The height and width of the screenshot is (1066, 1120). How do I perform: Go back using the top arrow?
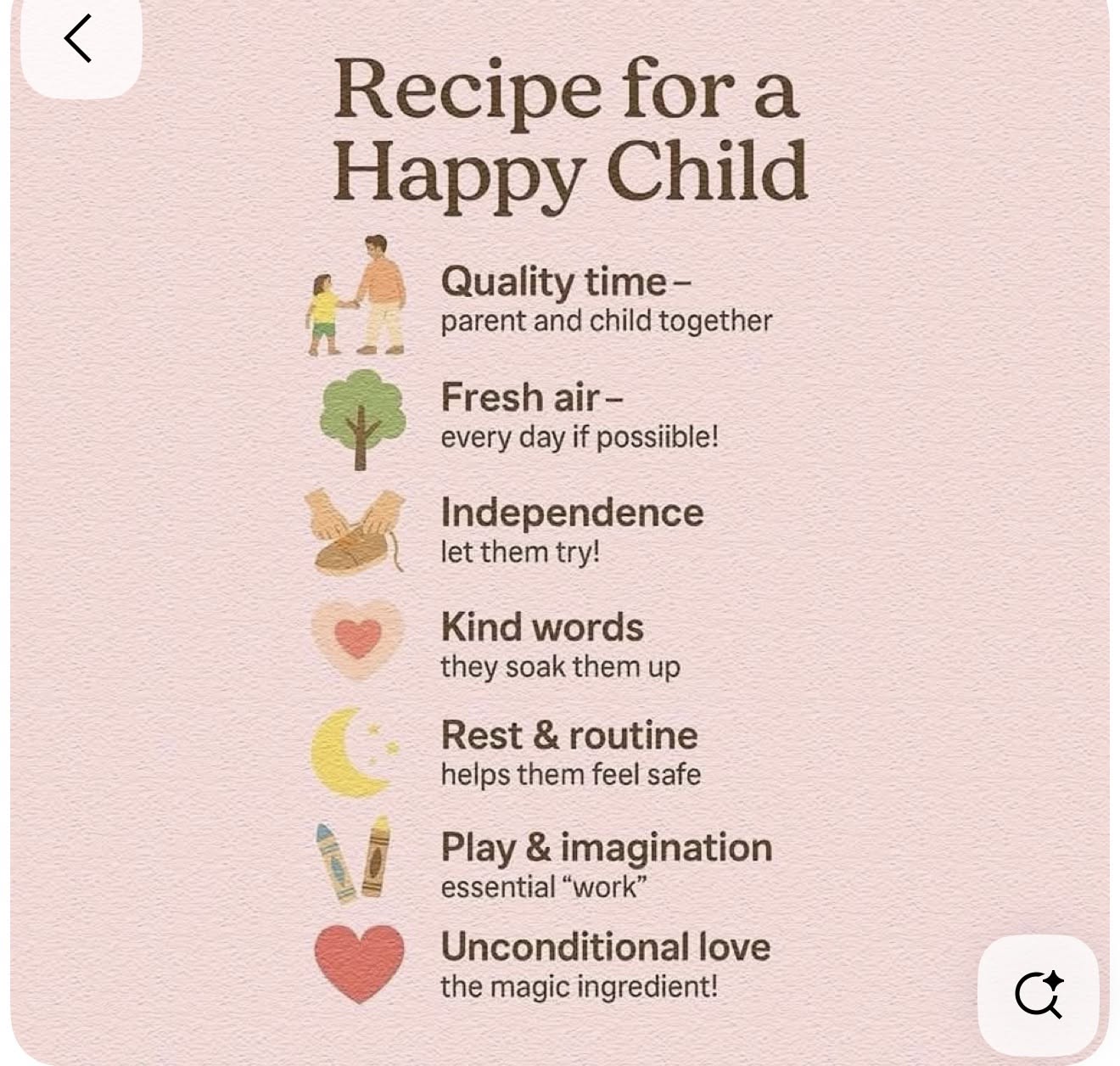tap(79, 40)
